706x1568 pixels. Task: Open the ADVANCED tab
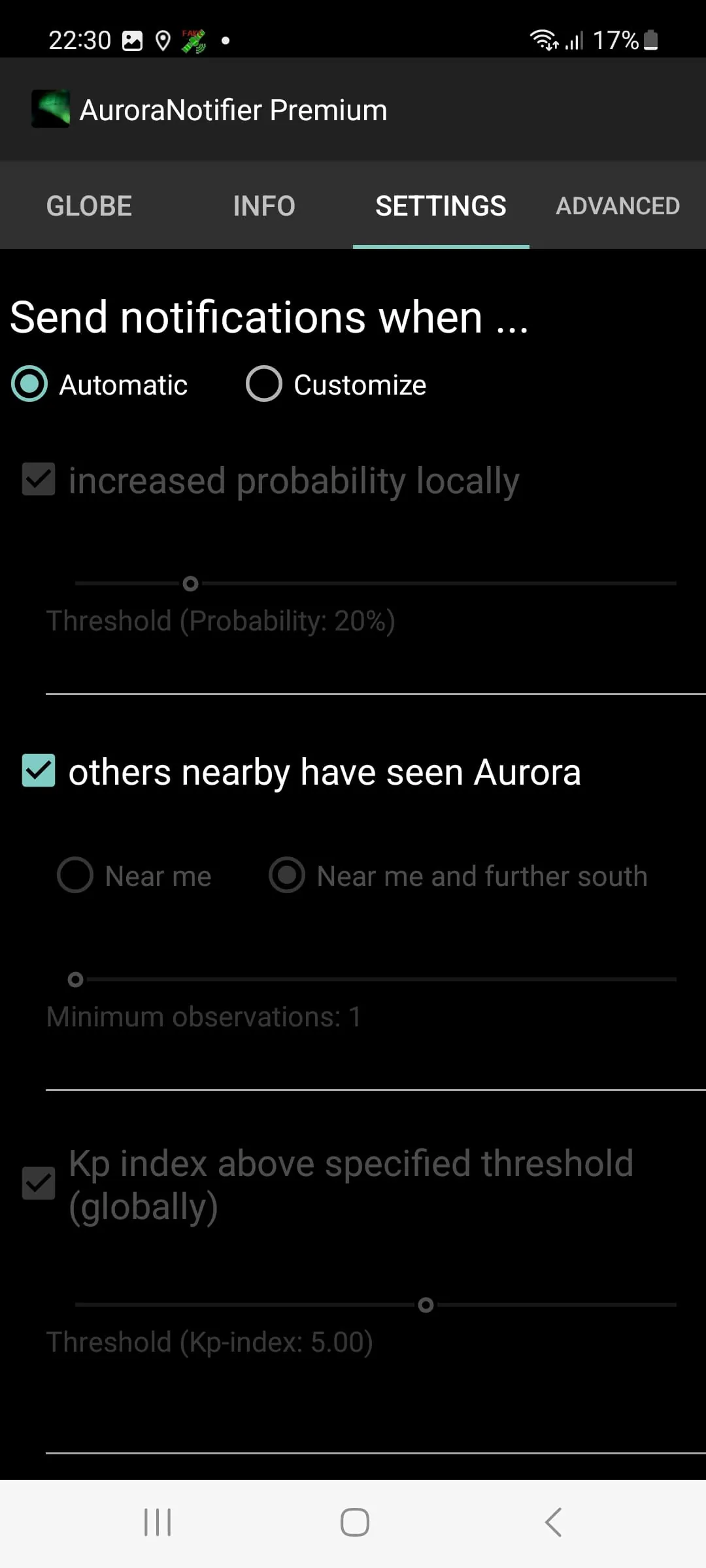pyautogui.click(x=616, y=205)
